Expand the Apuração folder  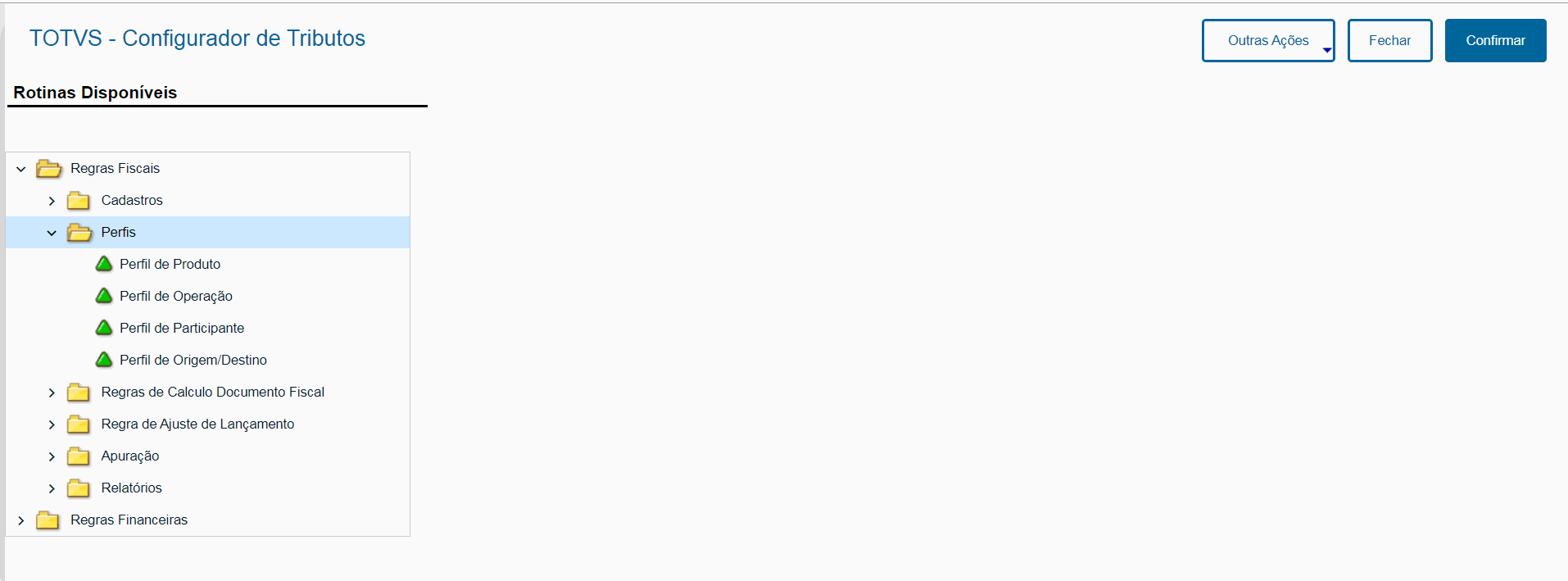(52, 456)
